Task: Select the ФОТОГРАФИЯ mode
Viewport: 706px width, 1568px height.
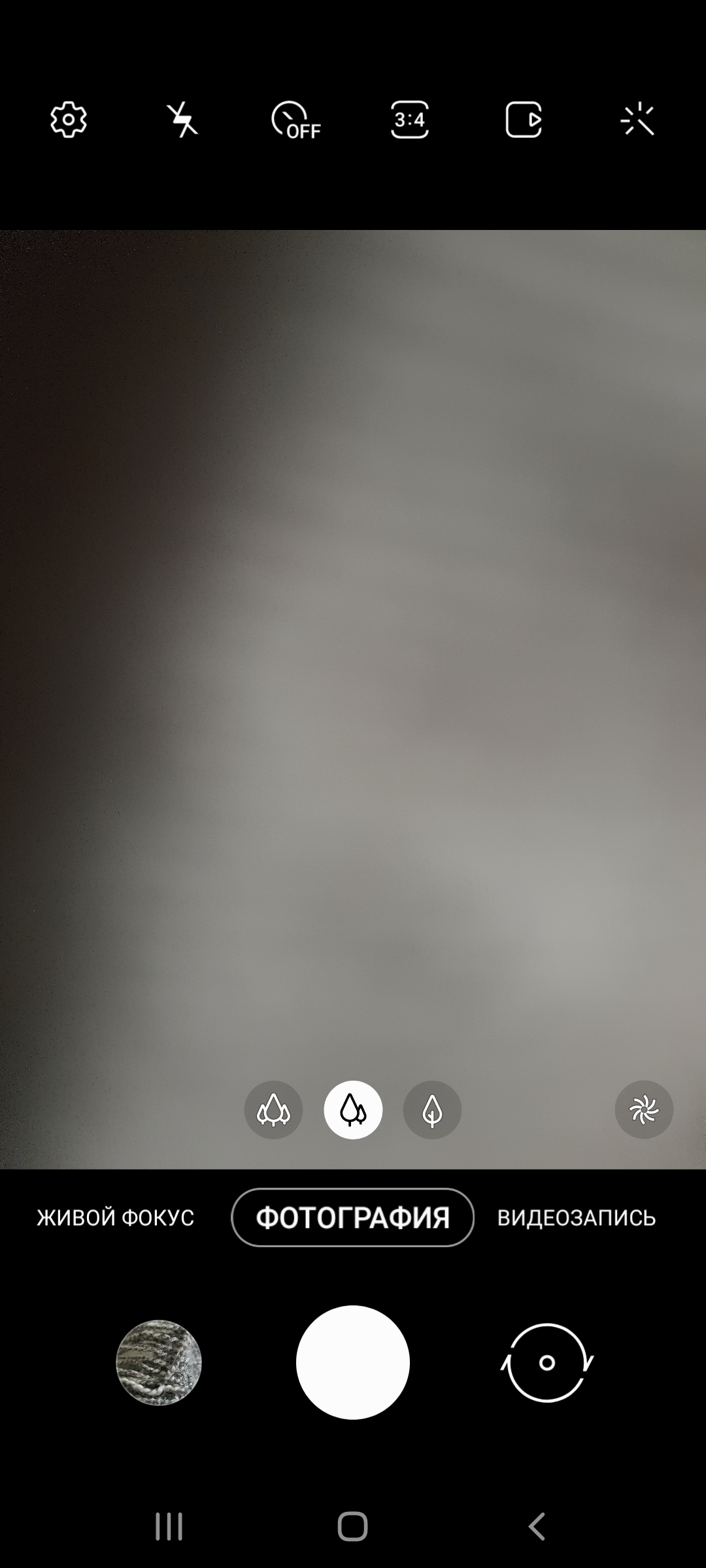Action: coord(352,1218)
